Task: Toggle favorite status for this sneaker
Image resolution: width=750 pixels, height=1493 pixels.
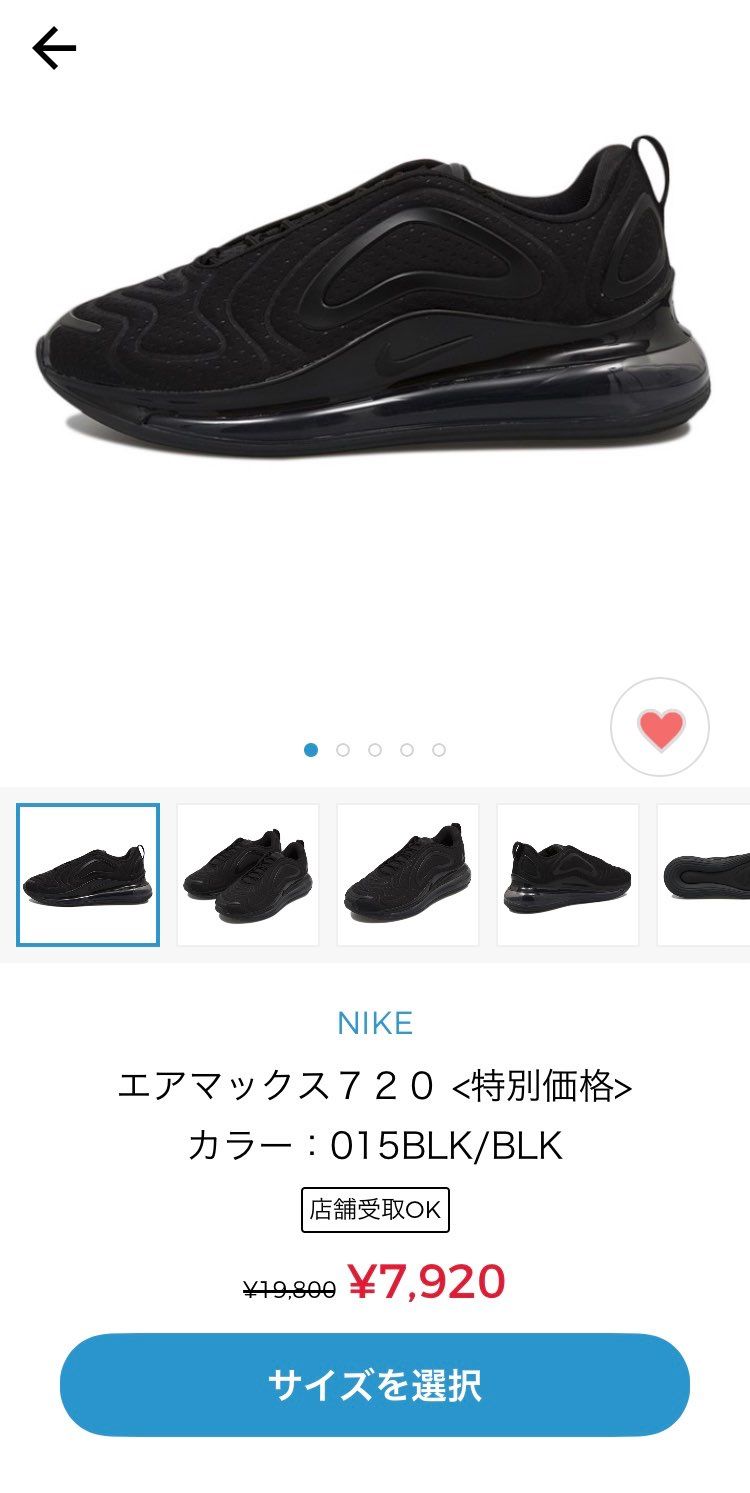Action: 660,729
